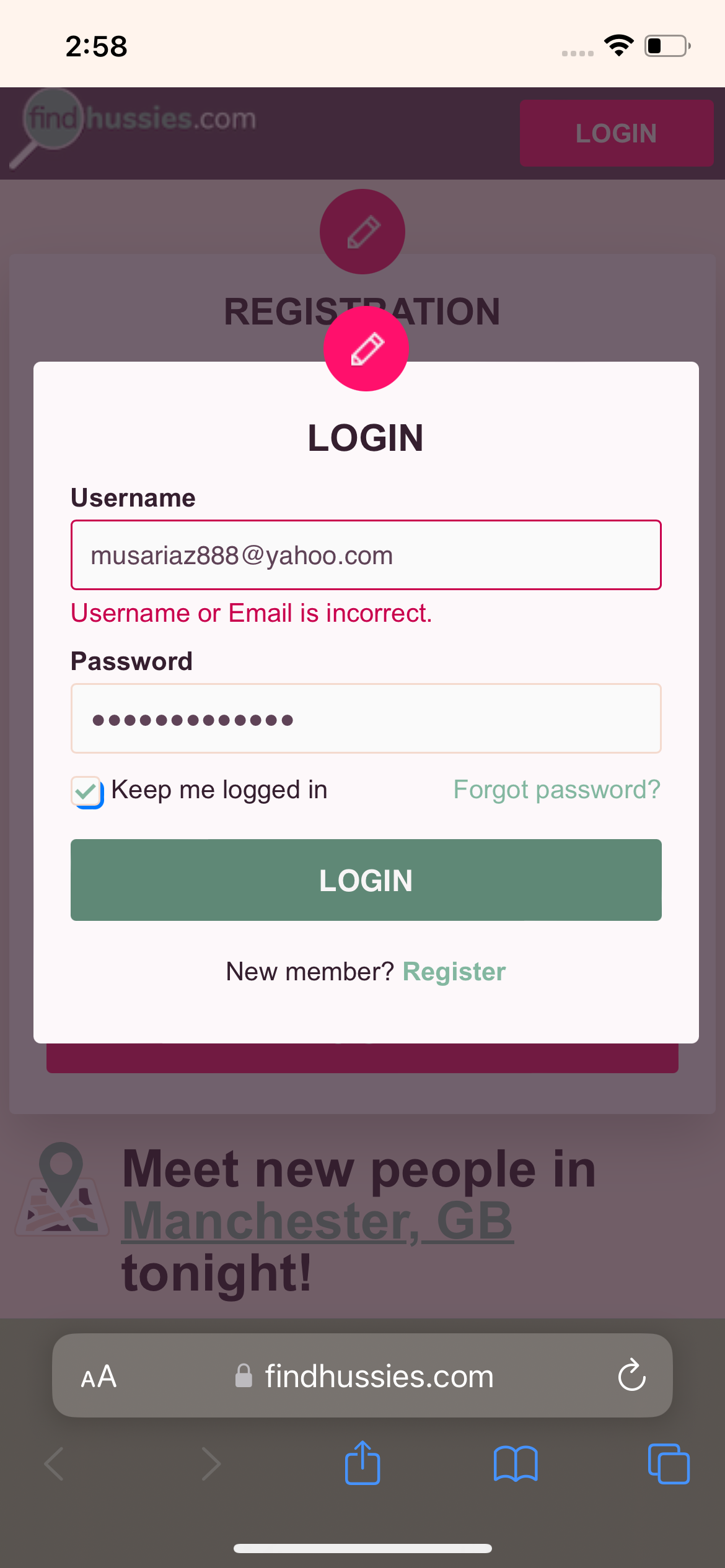This screenshot has width=725, height=1568.
Task: Show open Safari tabs
Action: click(668, 1464)
